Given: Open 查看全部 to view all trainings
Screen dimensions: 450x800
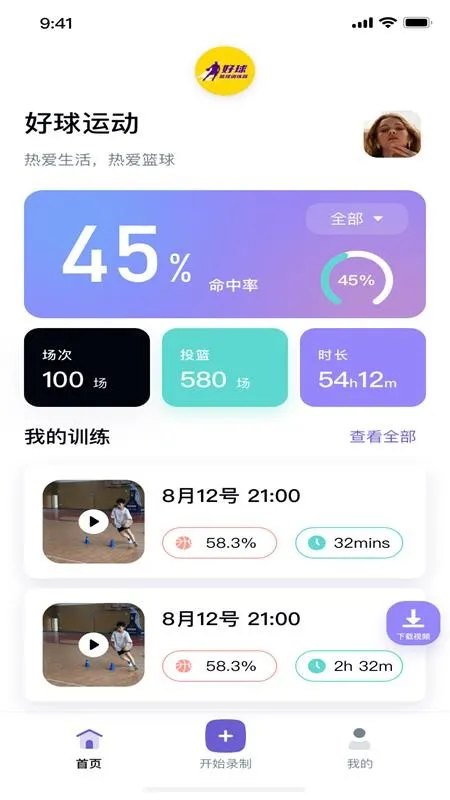Looking at the screenshot, I should [x=383, y=437].
